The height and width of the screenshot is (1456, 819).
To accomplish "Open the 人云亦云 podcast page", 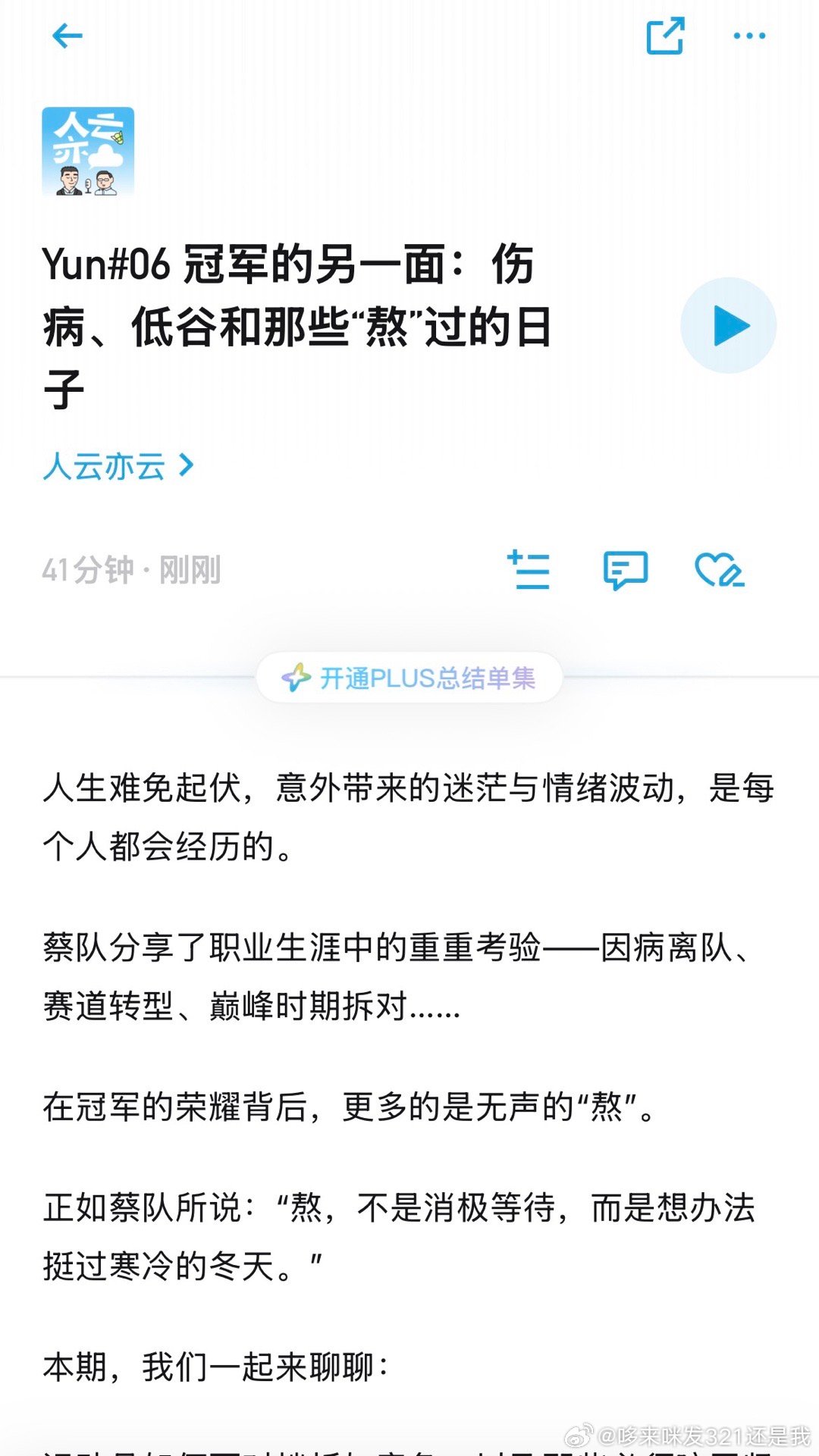I will point(118,465).
